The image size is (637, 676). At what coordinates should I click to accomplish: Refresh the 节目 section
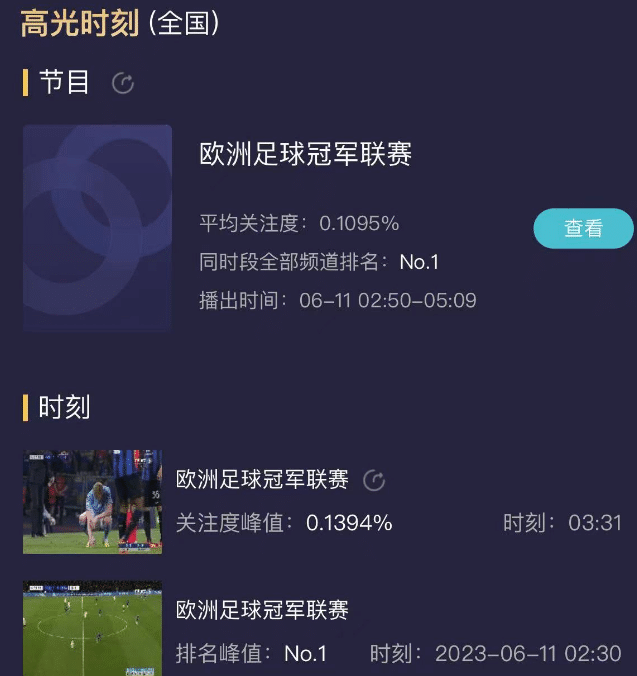pyautogui.click(x=123, y=83)
